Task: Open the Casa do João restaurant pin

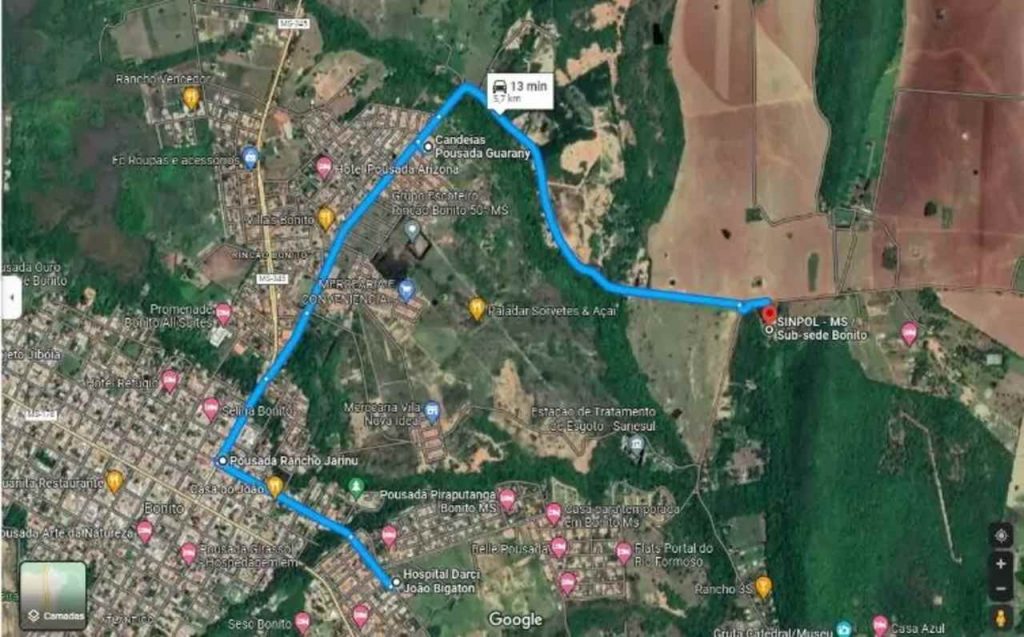Action: click(274, 486)
